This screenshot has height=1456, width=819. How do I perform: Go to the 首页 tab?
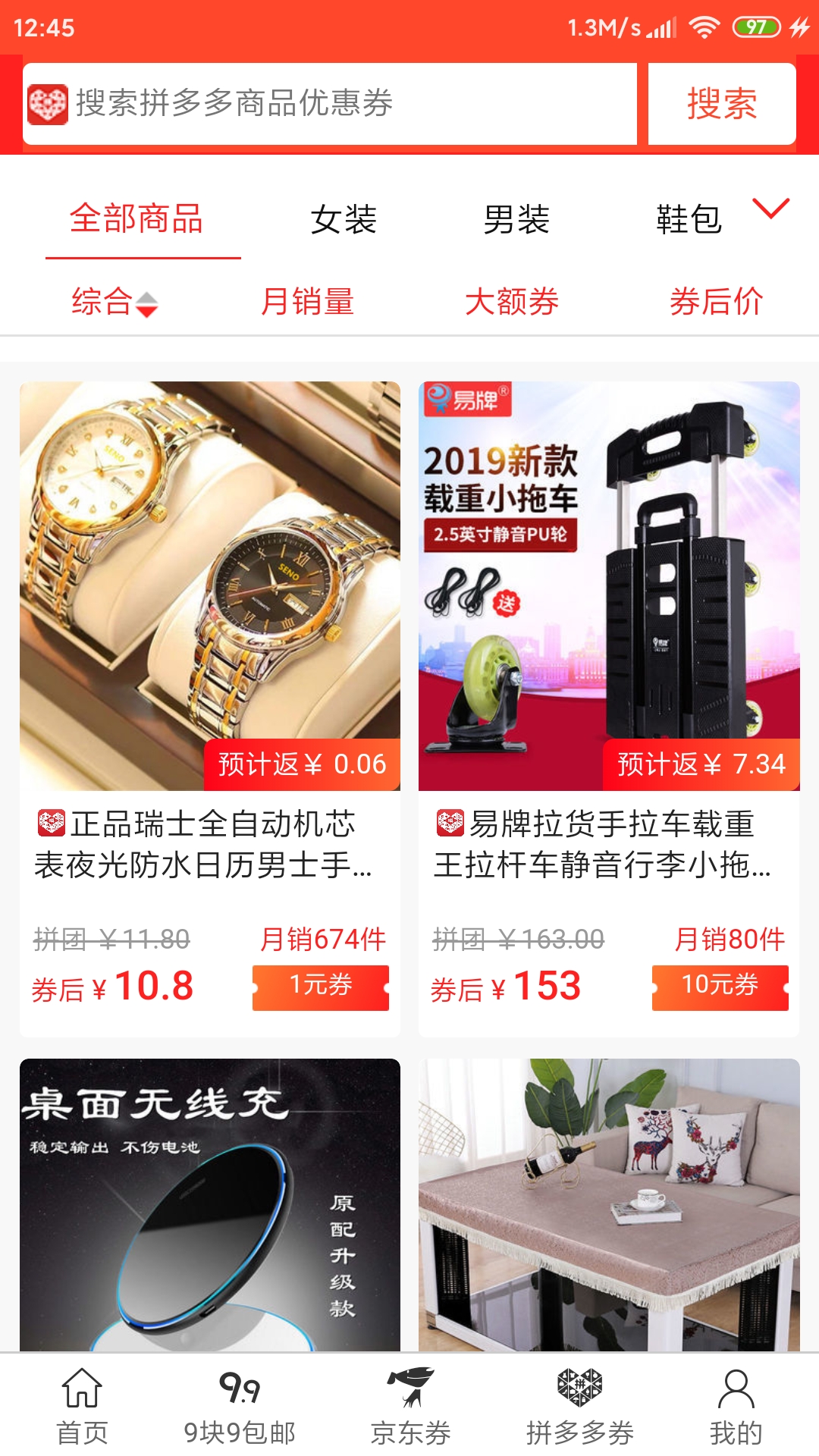(82, 1405)
